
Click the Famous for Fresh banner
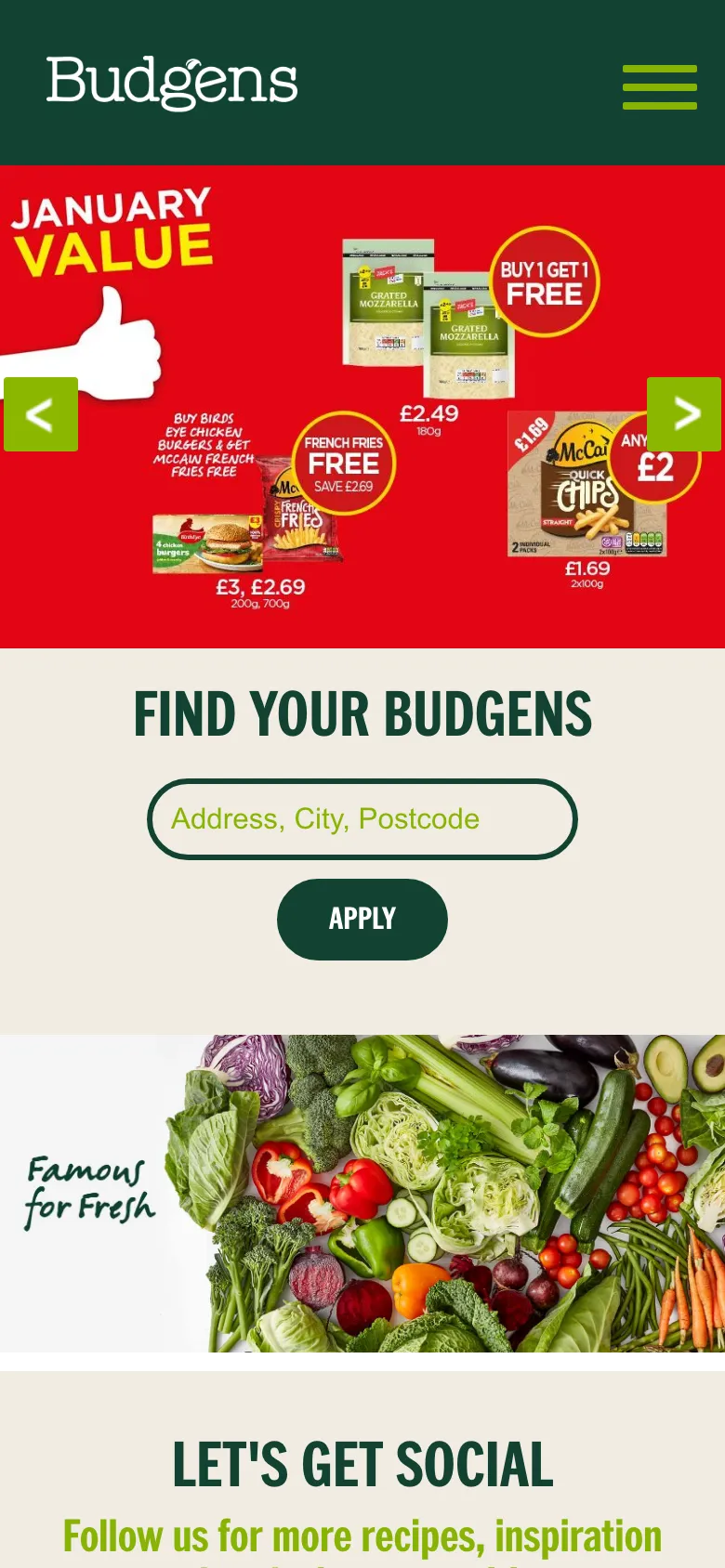tap(362, 1192)
